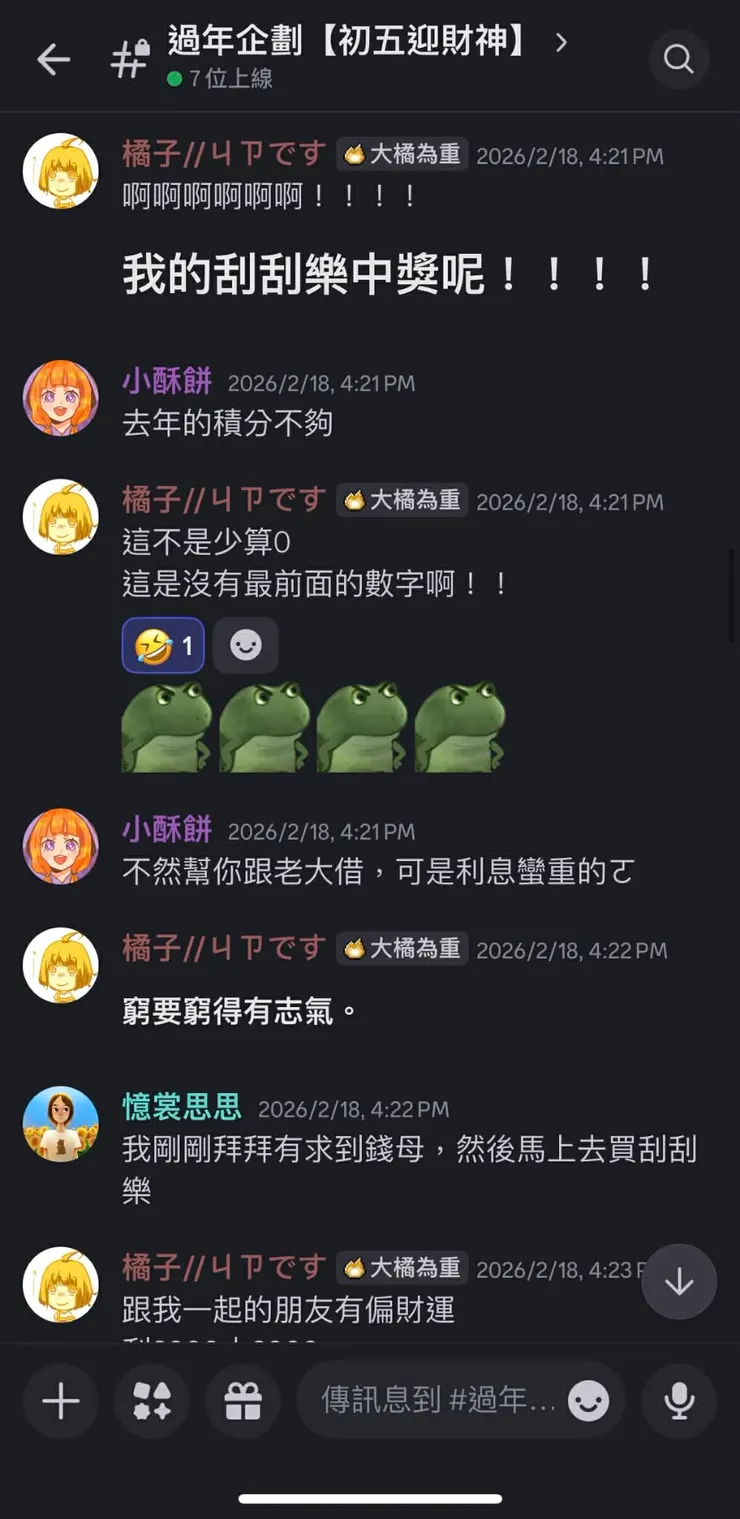Open 小酥餅's profile by tapping the username

tap(167, 382)
